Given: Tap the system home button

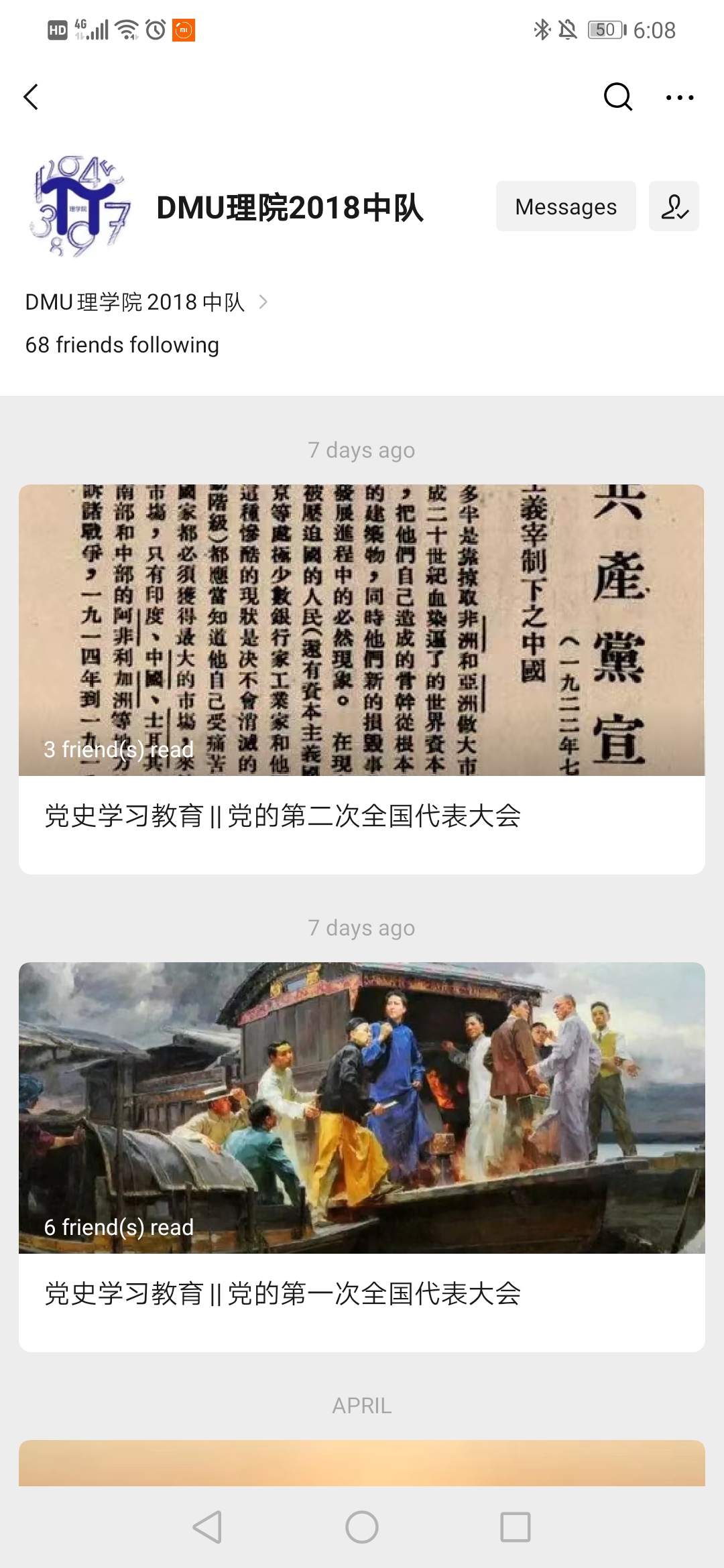Looking at the screenshot, I should (362, 1528).
